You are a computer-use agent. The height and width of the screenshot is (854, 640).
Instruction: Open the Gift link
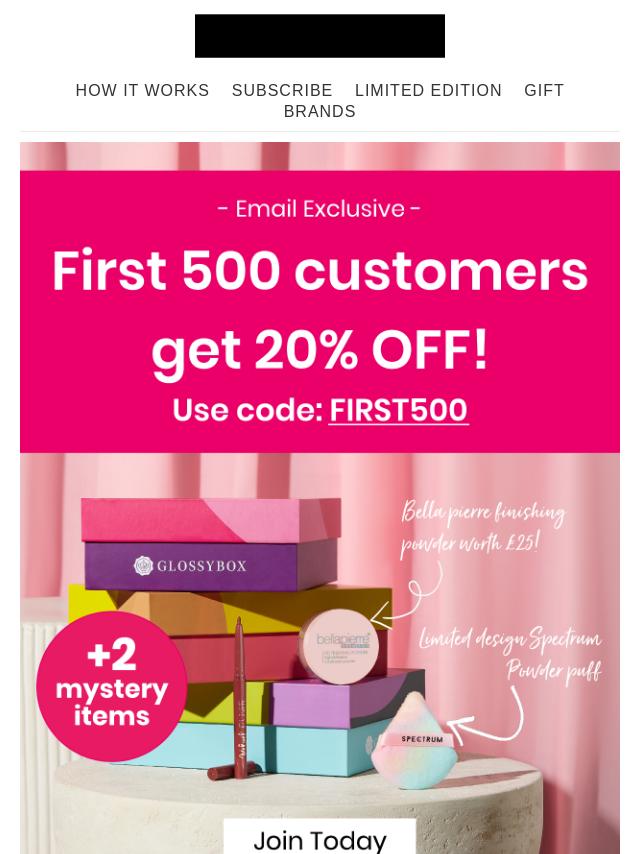click(544, 91)
